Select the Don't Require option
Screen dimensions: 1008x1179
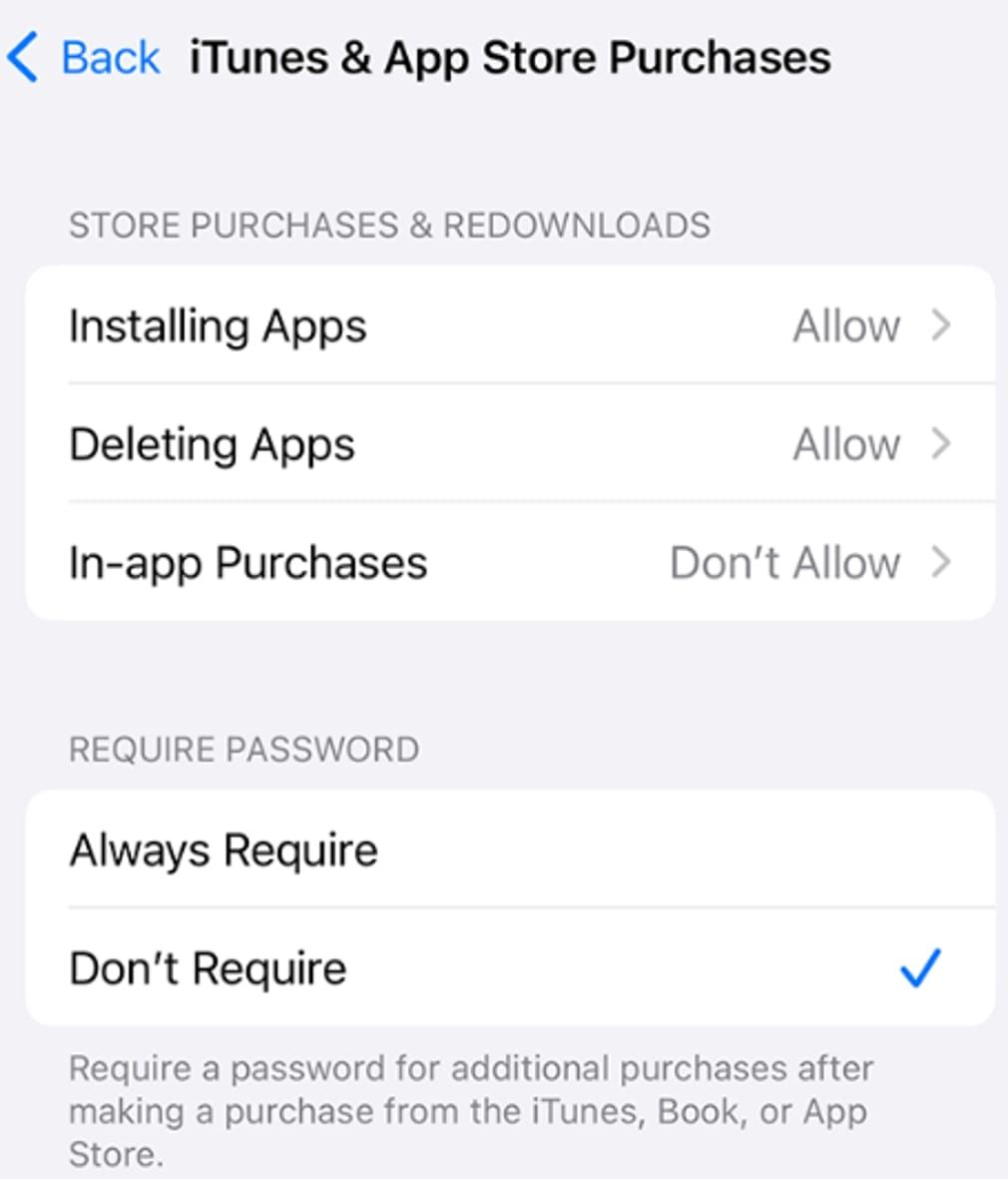tap(510, 967)
